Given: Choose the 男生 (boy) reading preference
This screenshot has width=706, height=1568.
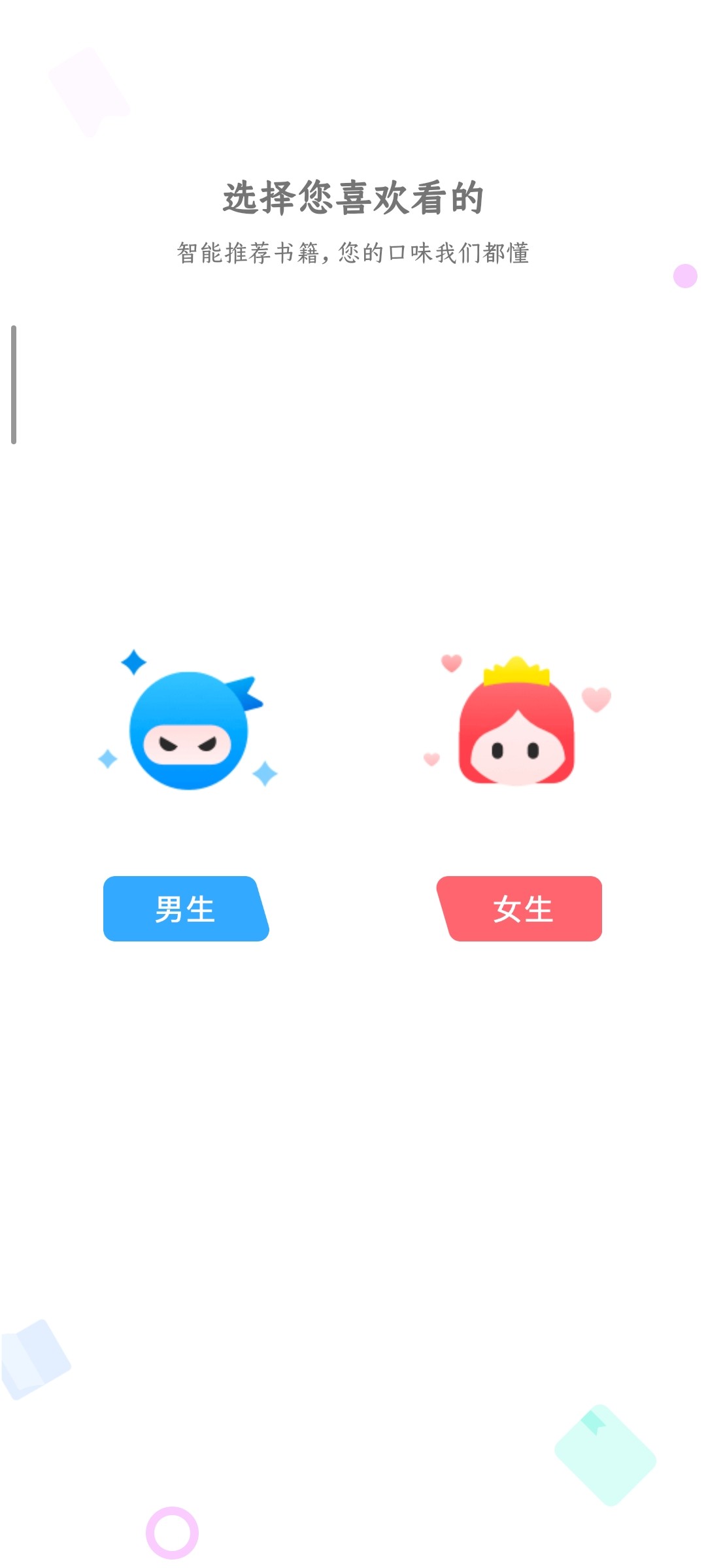Looking at the screenshot, I should 185,908.
